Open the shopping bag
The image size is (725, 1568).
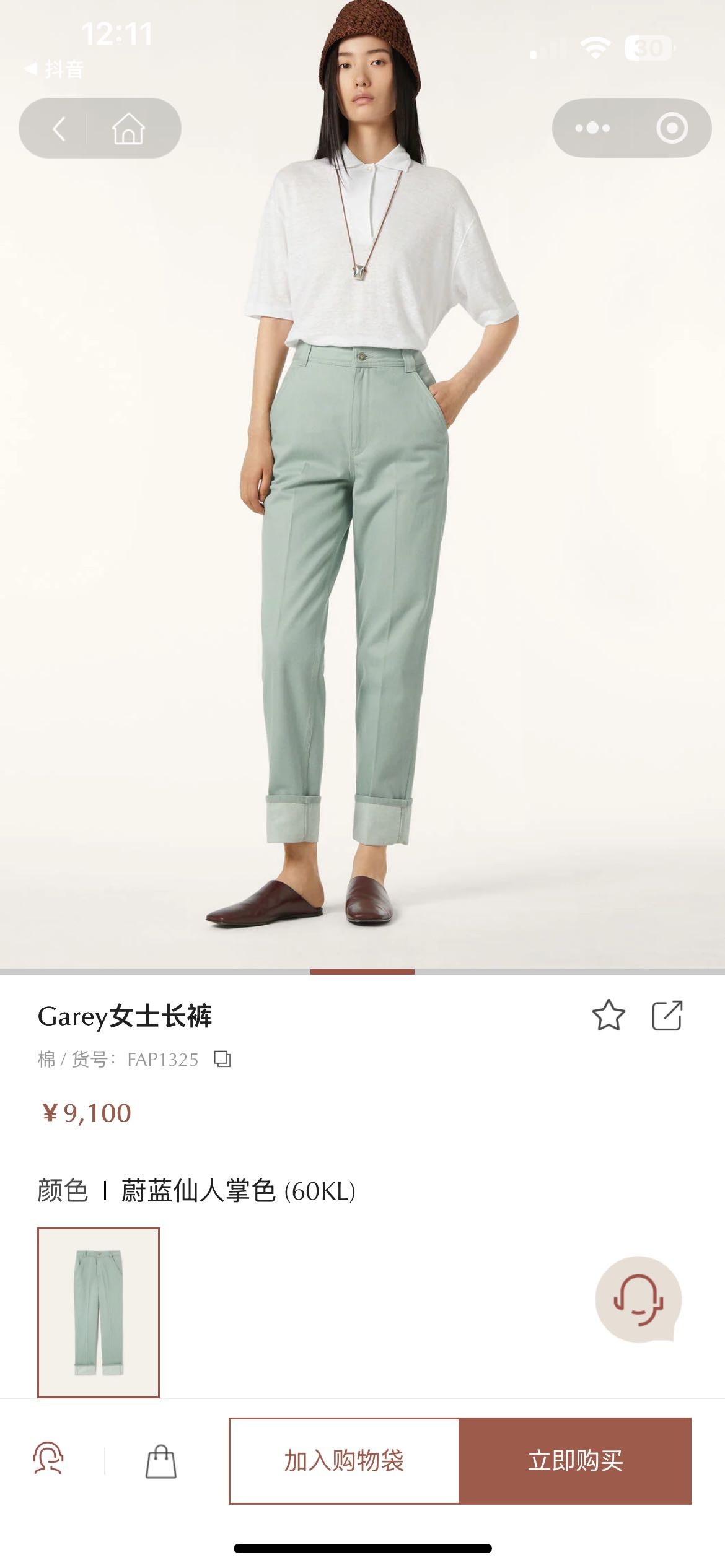(161, 1461)
